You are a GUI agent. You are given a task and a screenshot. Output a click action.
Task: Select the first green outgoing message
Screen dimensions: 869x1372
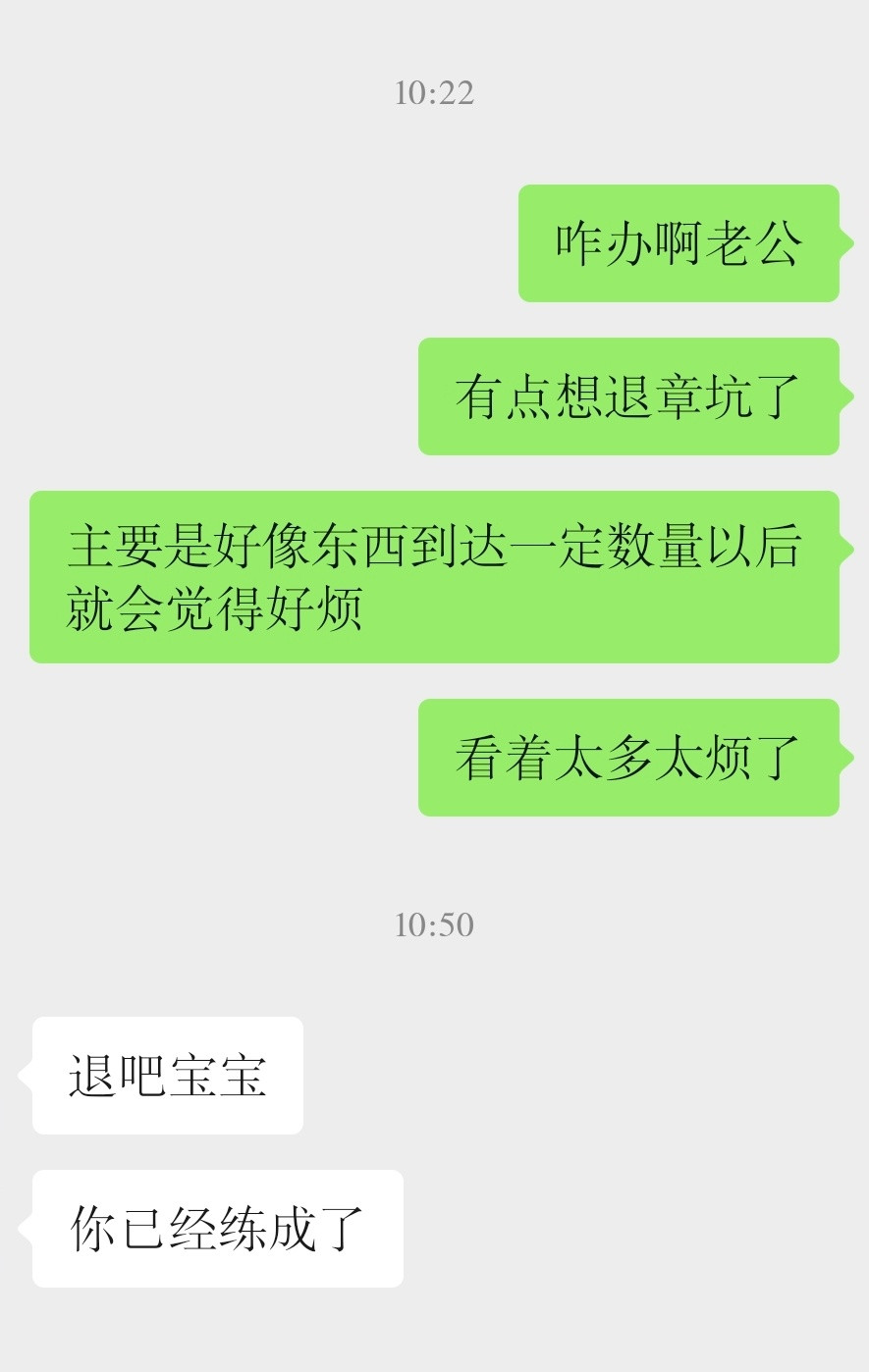pyautogui.click(x=679, y=242)
